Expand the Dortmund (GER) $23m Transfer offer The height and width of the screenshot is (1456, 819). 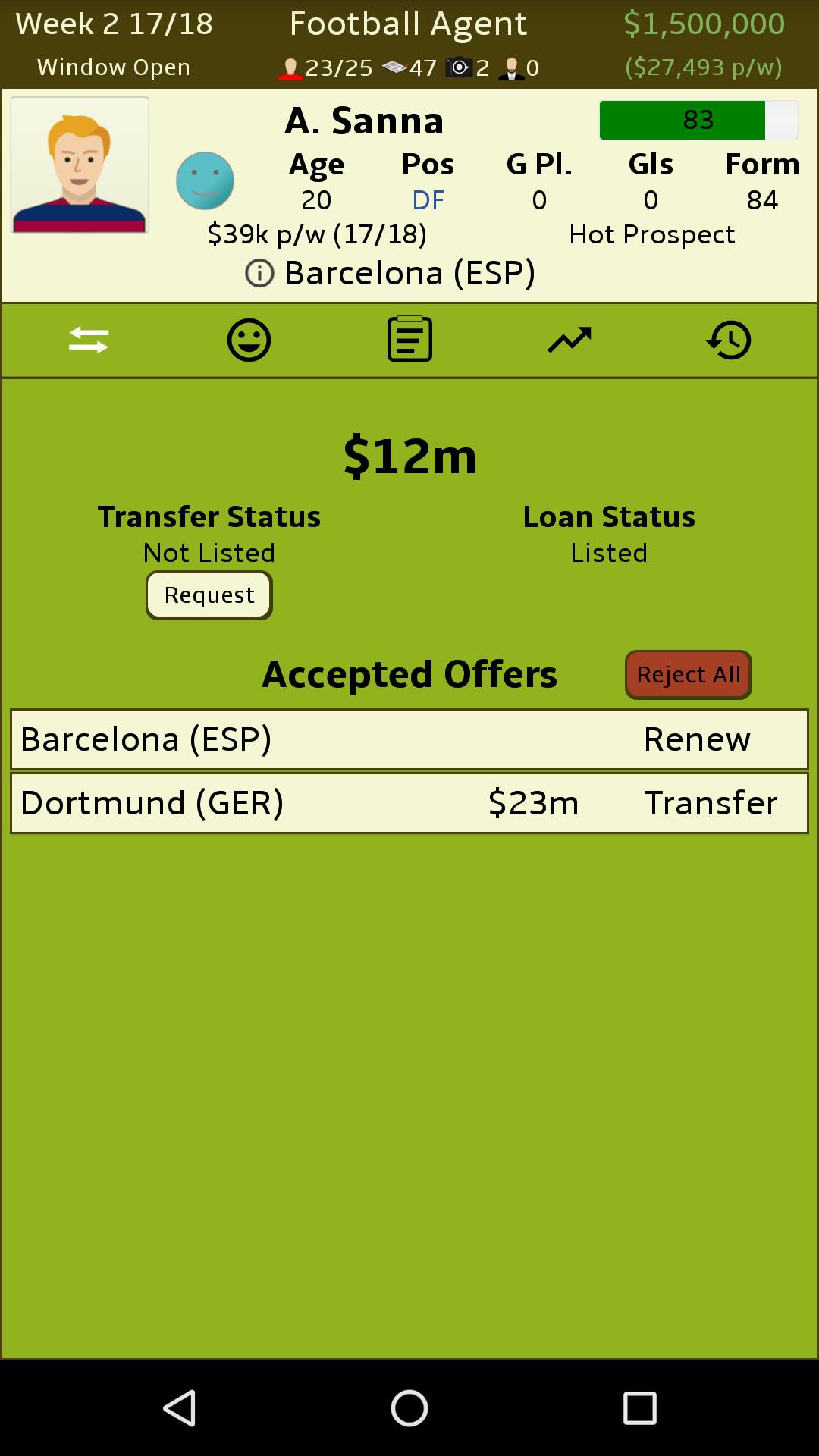[x=409, y=803]
